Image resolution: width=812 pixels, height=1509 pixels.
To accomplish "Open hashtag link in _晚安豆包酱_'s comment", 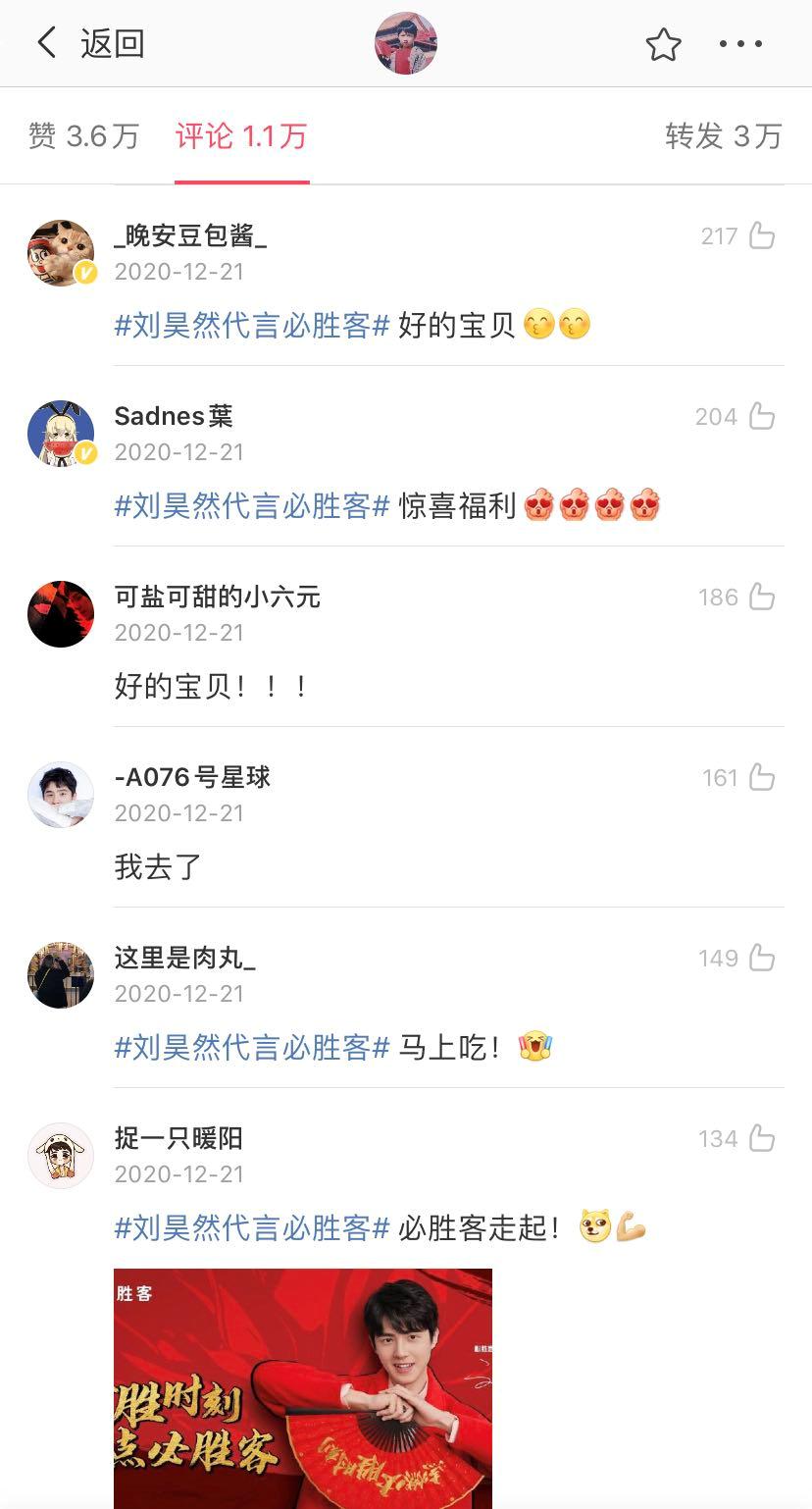I will 249,324.
